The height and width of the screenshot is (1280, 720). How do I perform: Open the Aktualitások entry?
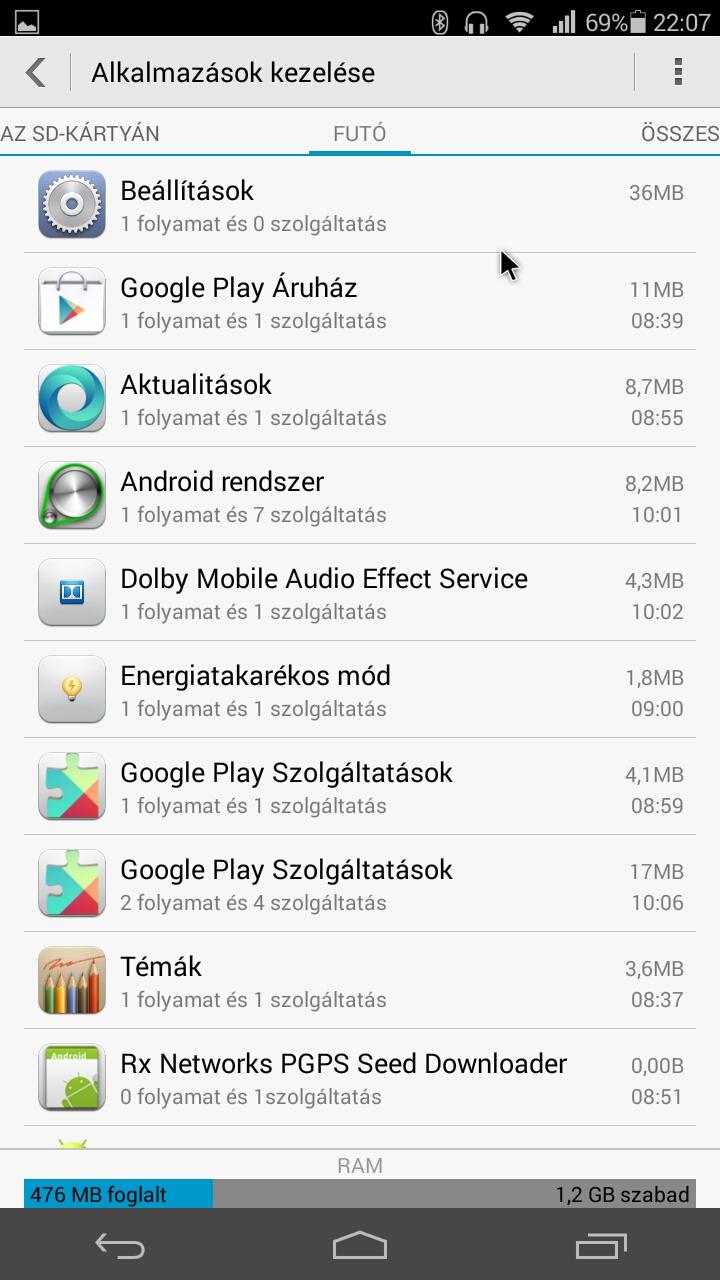coord(360,399)
